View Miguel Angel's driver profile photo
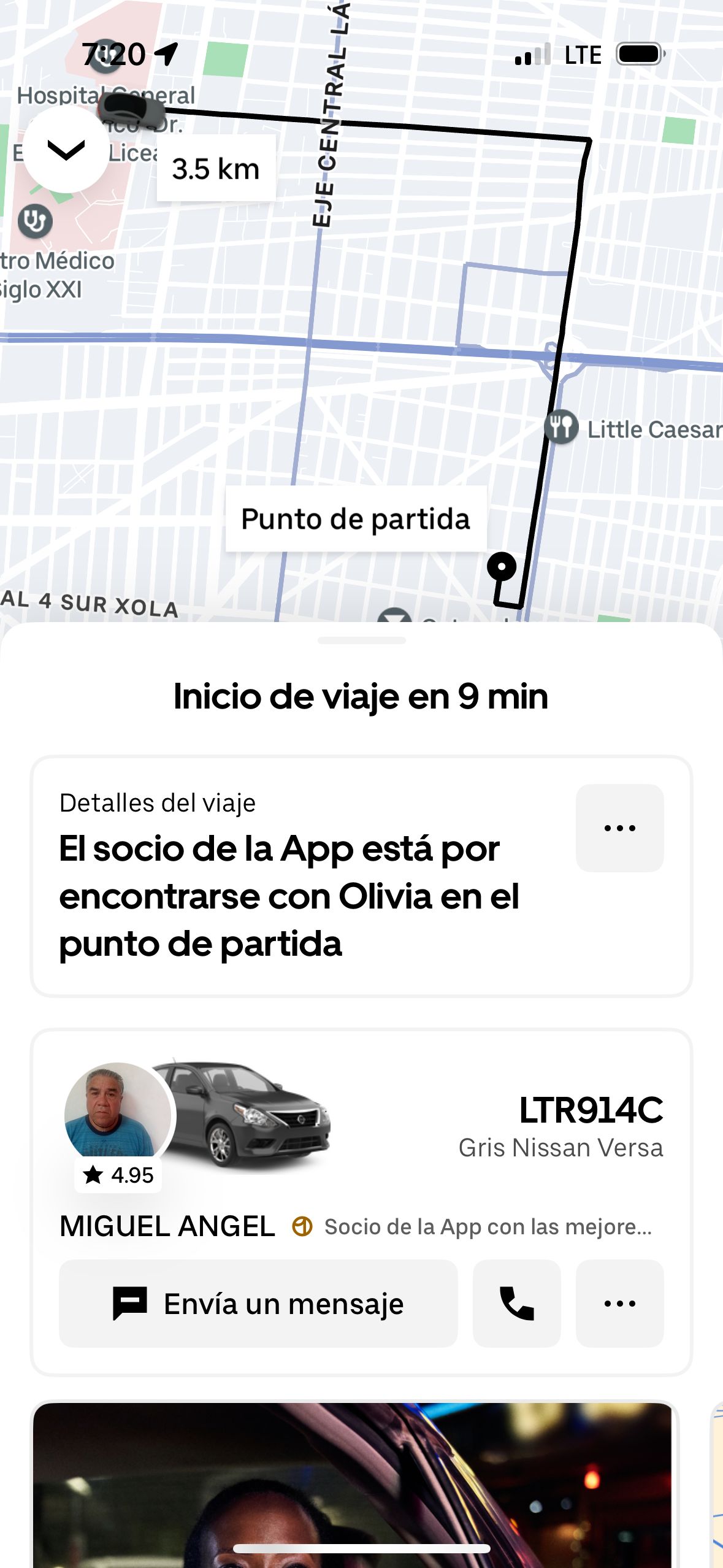 [117, 1112]
